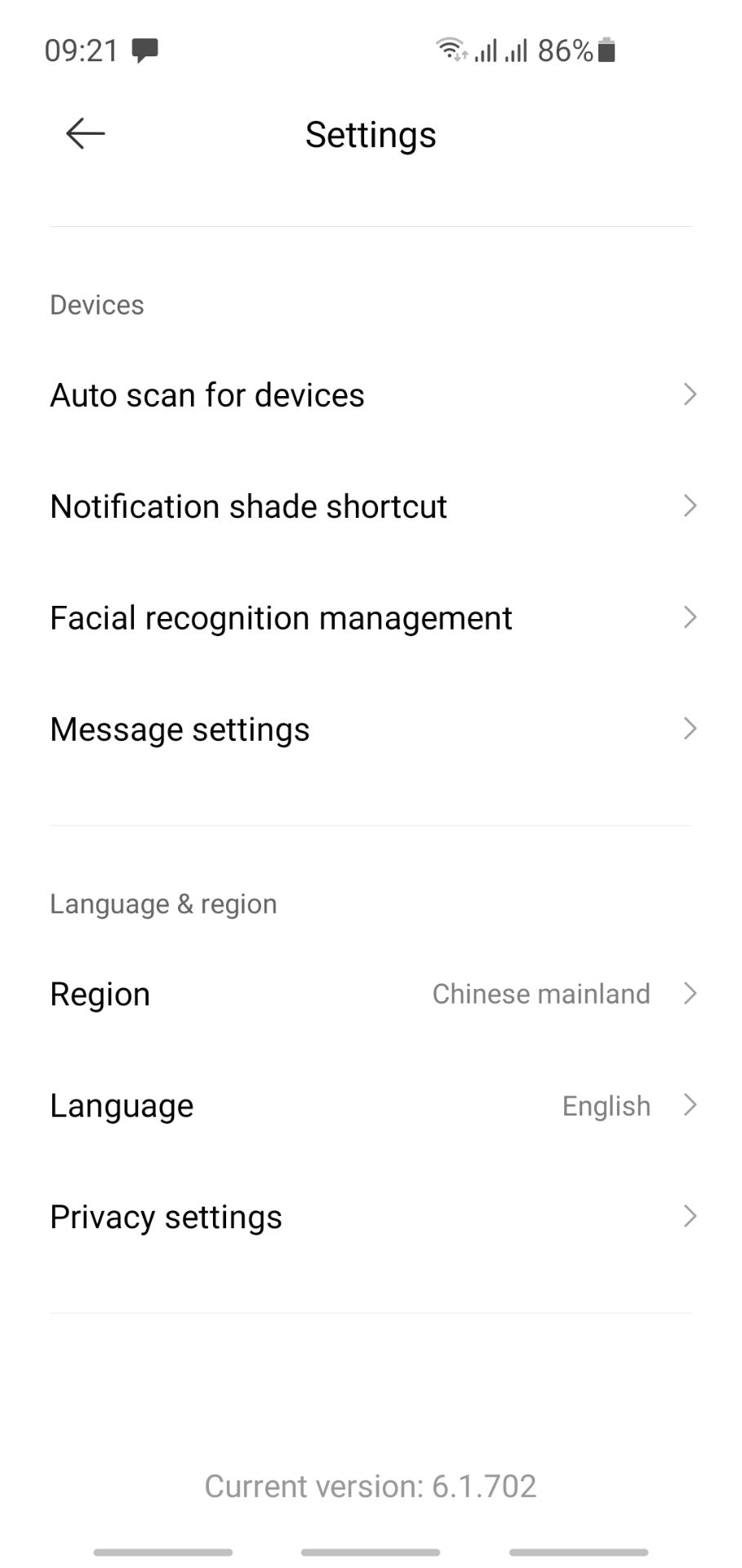This screenshot has width=742, height=1568.
Task: Open Facial recognition management
Action: (x=281, y=617)
